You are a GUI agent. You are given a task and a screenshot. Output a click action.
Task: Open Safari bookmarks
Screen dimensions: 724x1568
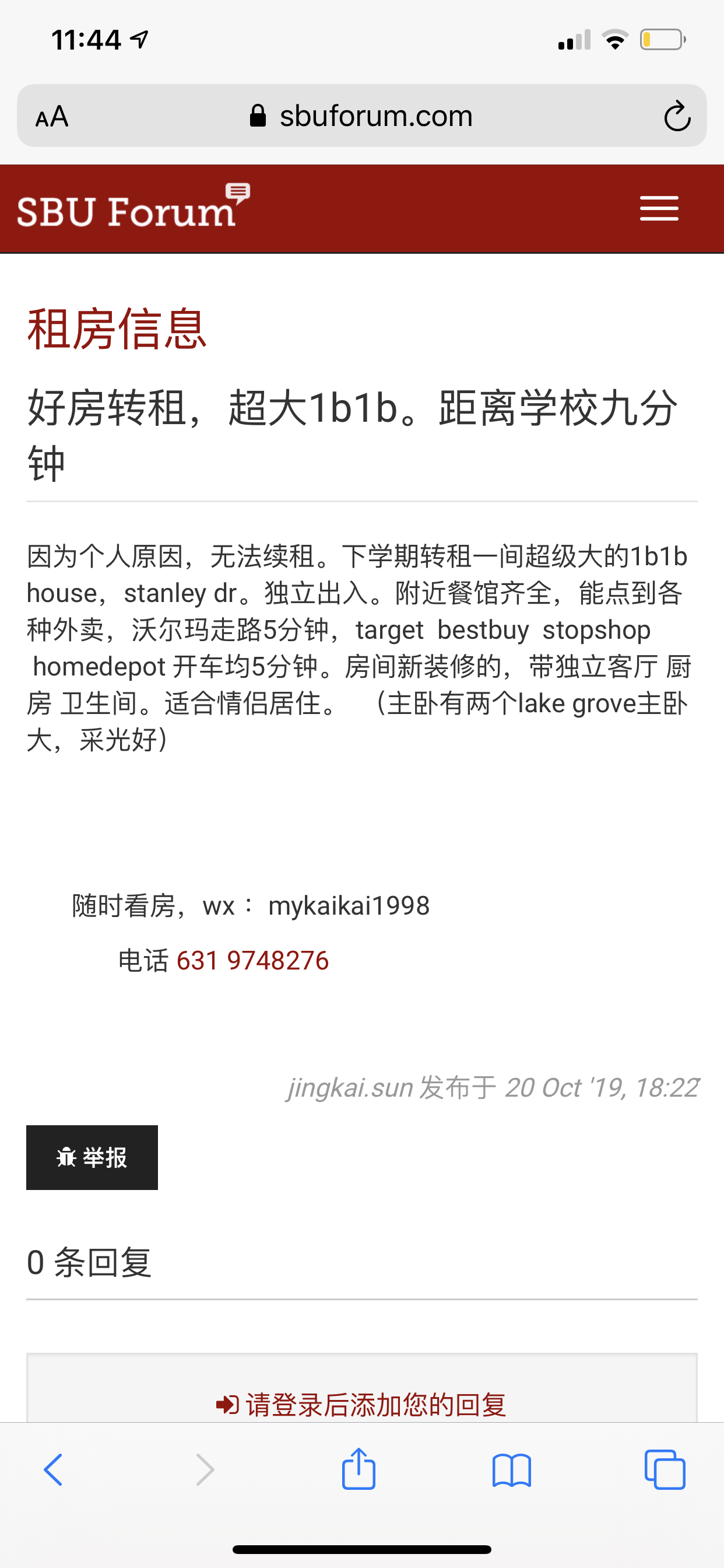click(x=512, y=1470)
